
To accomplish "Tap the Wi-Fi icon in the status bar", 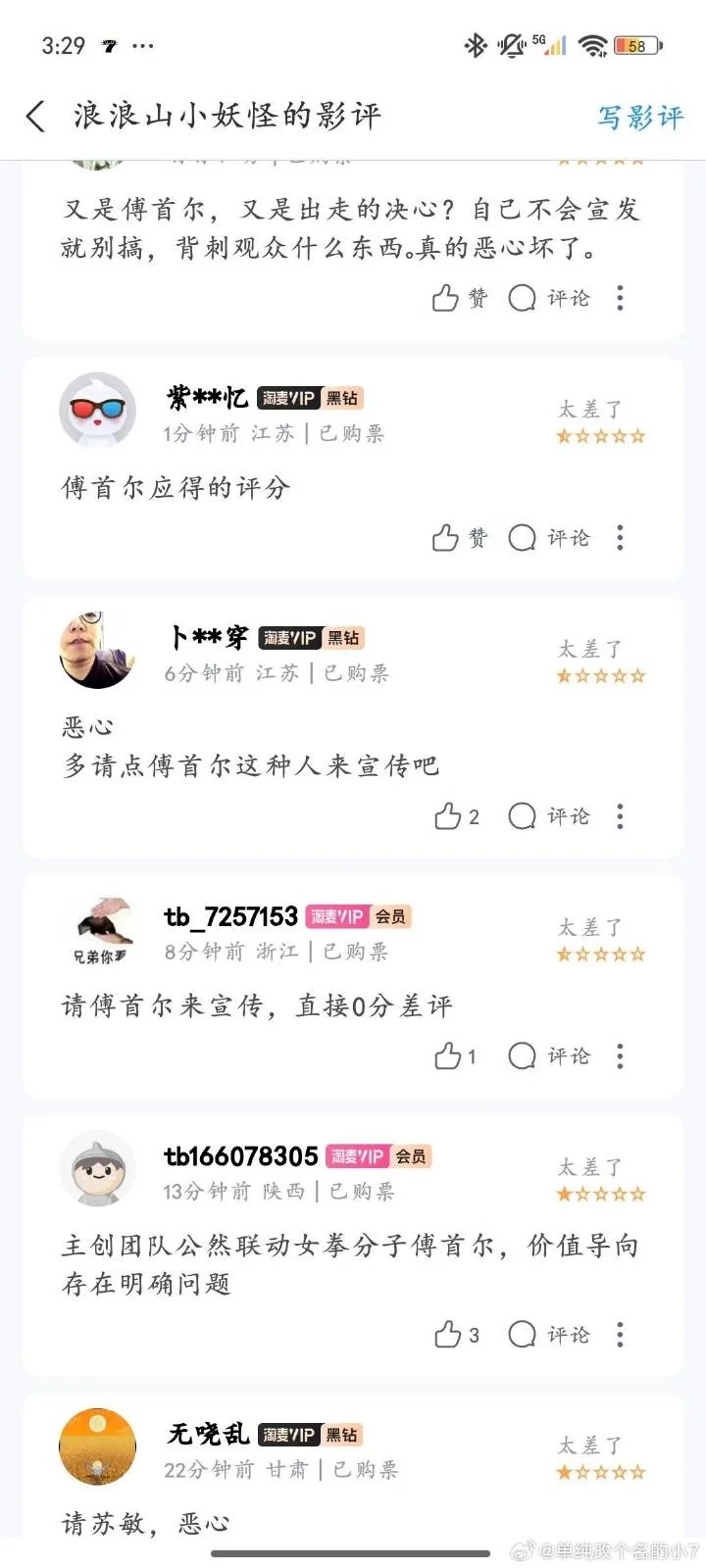I will 594,43.
